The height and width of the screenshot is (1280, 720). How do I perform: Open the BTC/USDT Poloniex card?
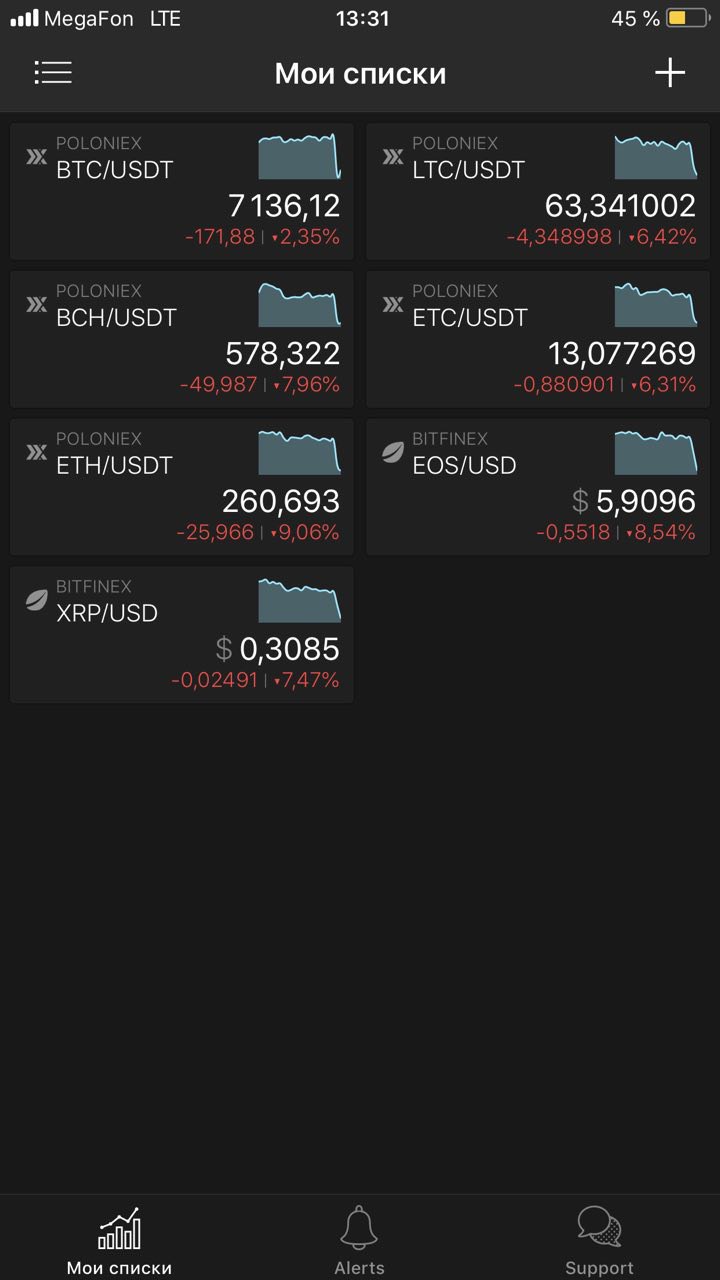(x=182, y=192)
